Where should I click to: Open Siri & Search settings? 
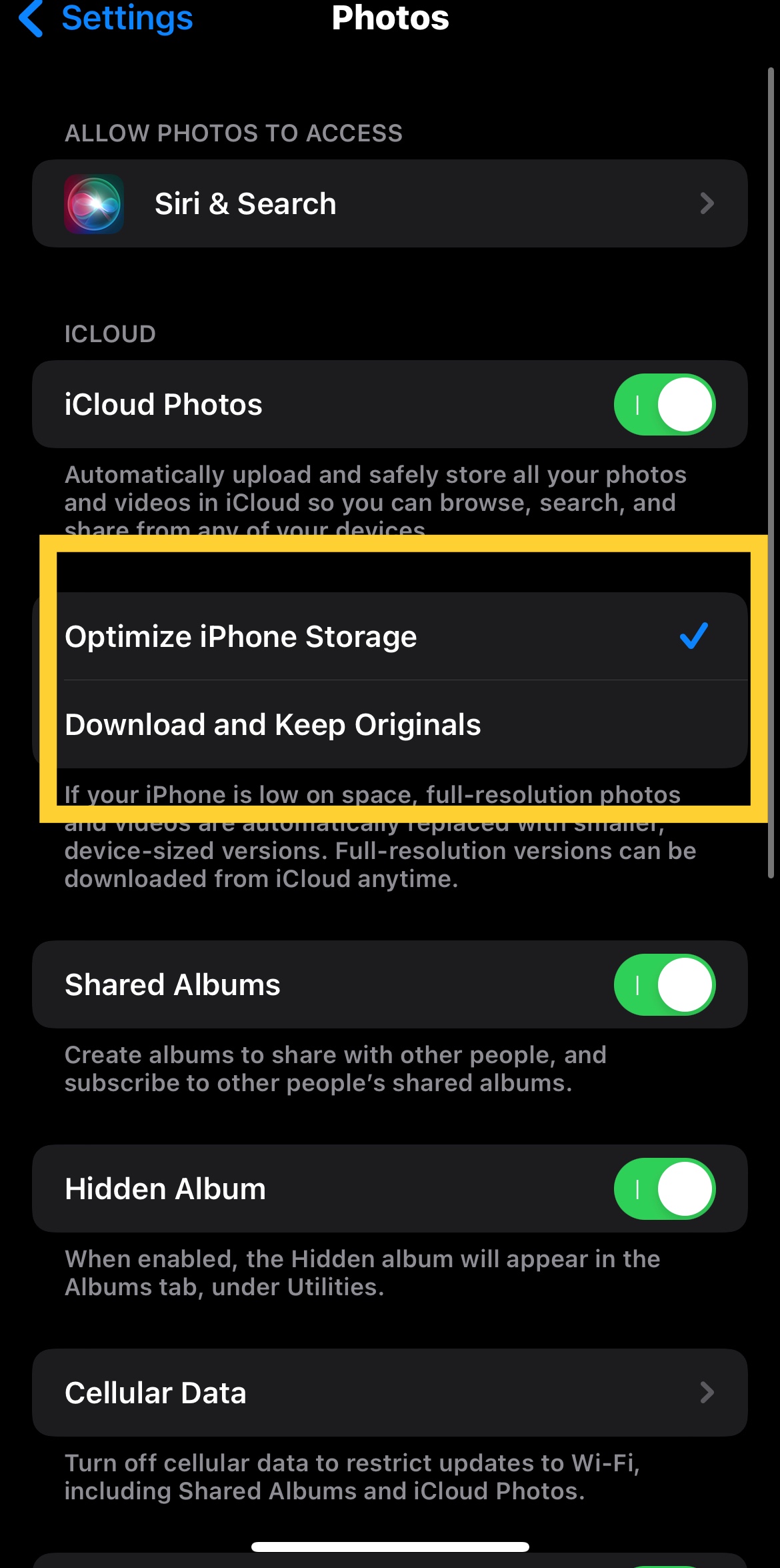(x=390, y=203)
